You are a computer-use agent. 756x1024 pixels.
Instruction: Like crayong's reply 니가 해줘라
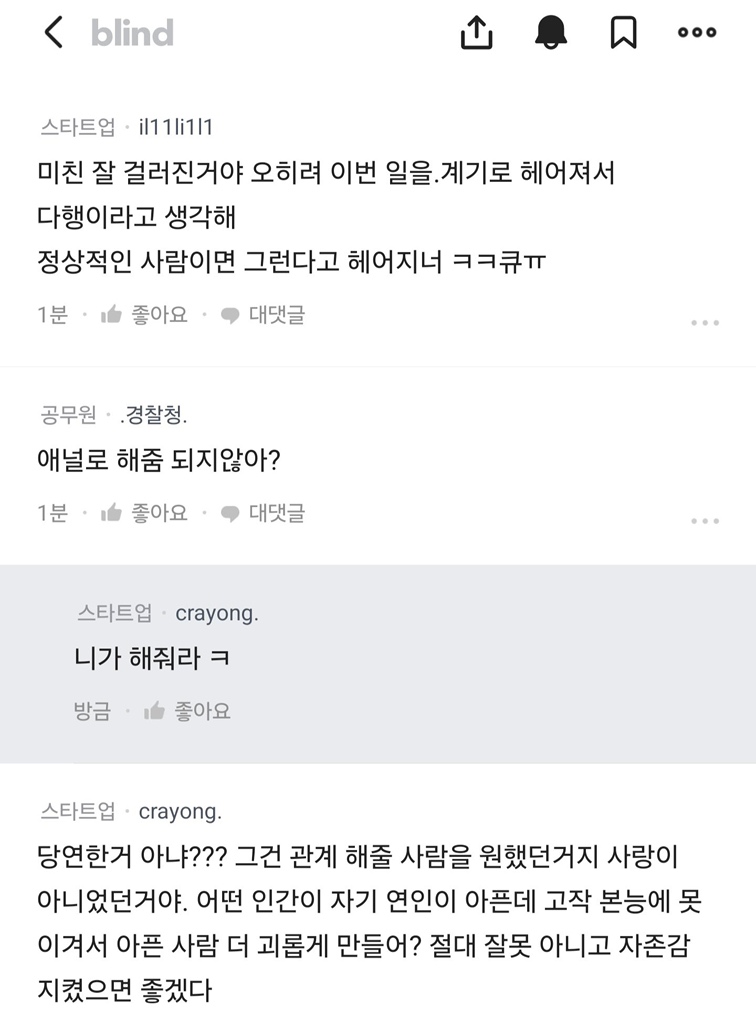[188, 711]
